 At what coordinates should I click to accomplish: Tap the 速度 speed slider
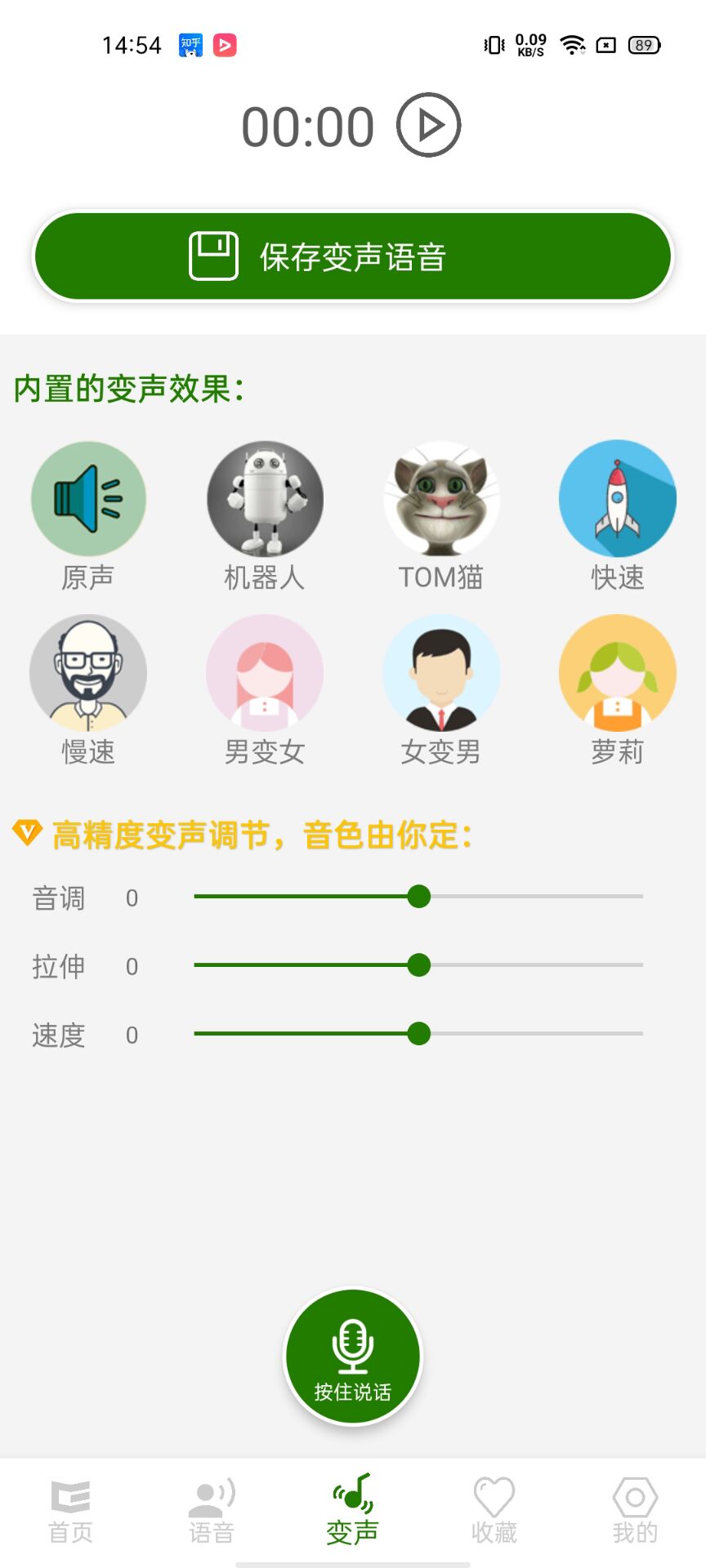coord(419,1034)
